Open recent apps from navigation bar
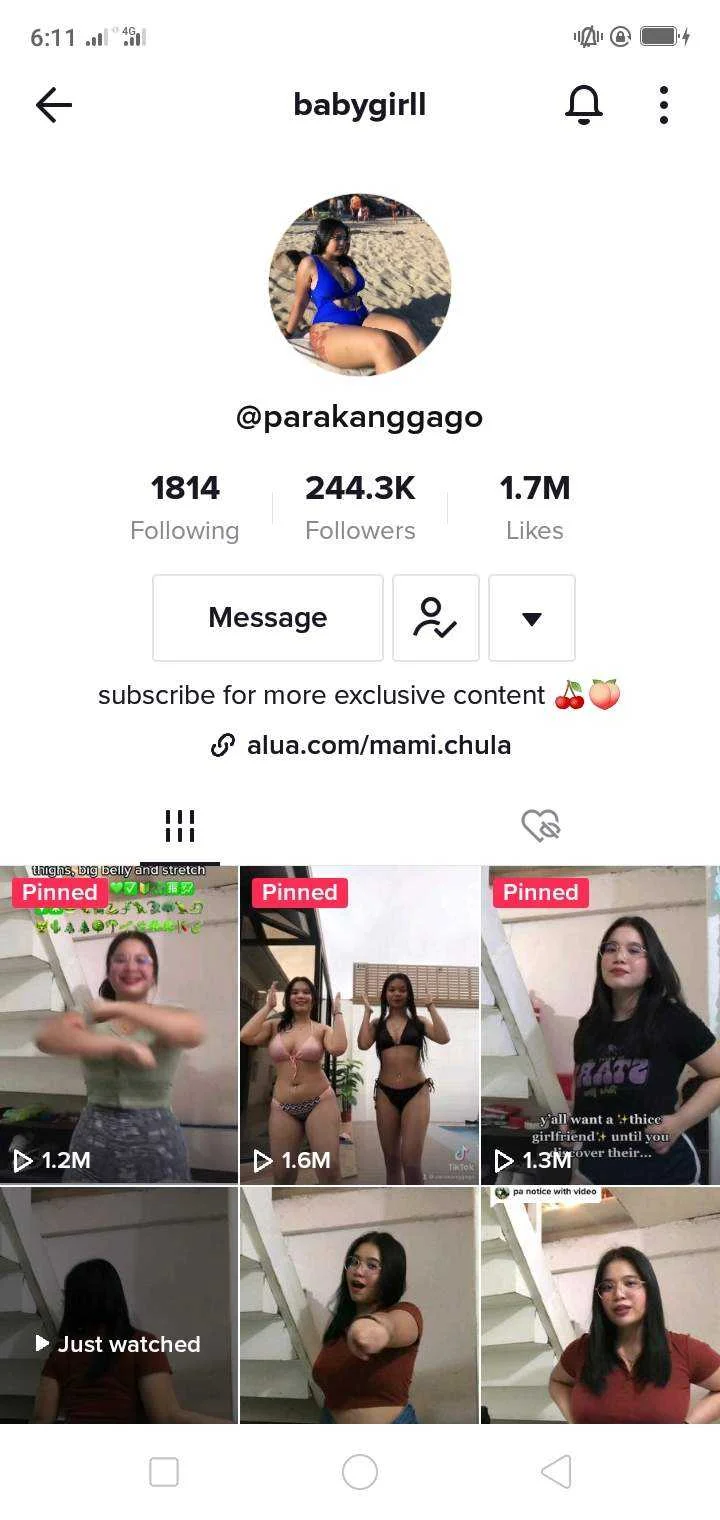The image size is (720, 1520). (x=164, y=1472)
